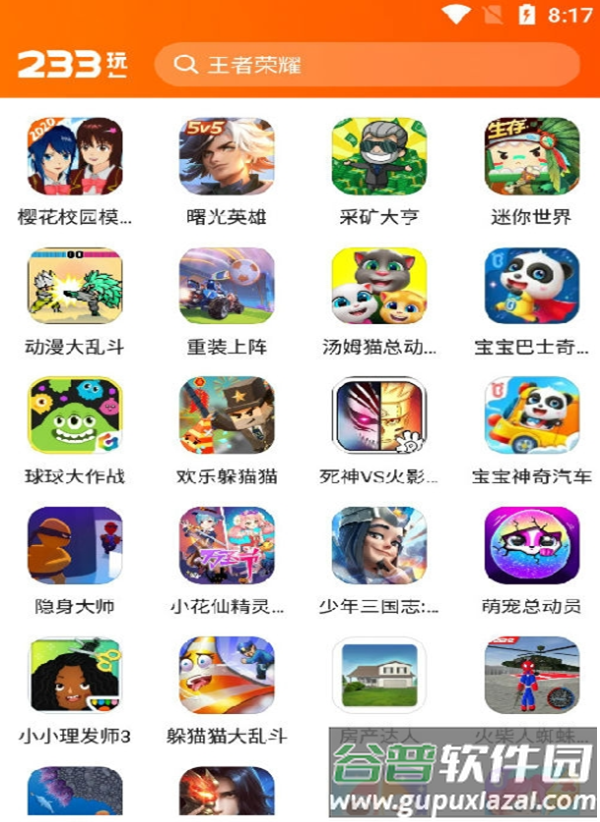
Task: Open the 死神VS火影 game
Action: click(x=379, y=416)
